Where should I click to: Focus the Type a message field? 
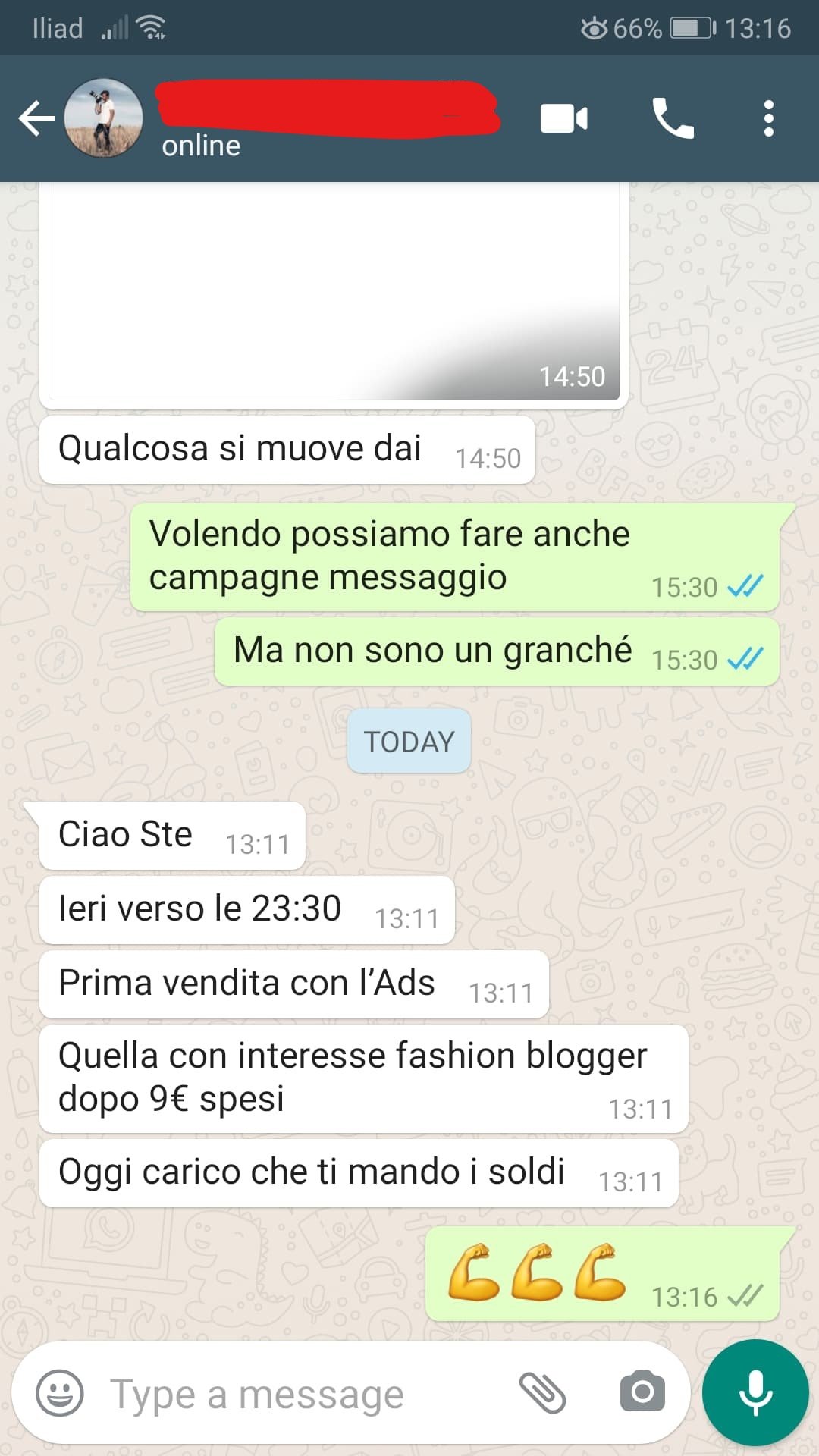[x=303, y=1394]
